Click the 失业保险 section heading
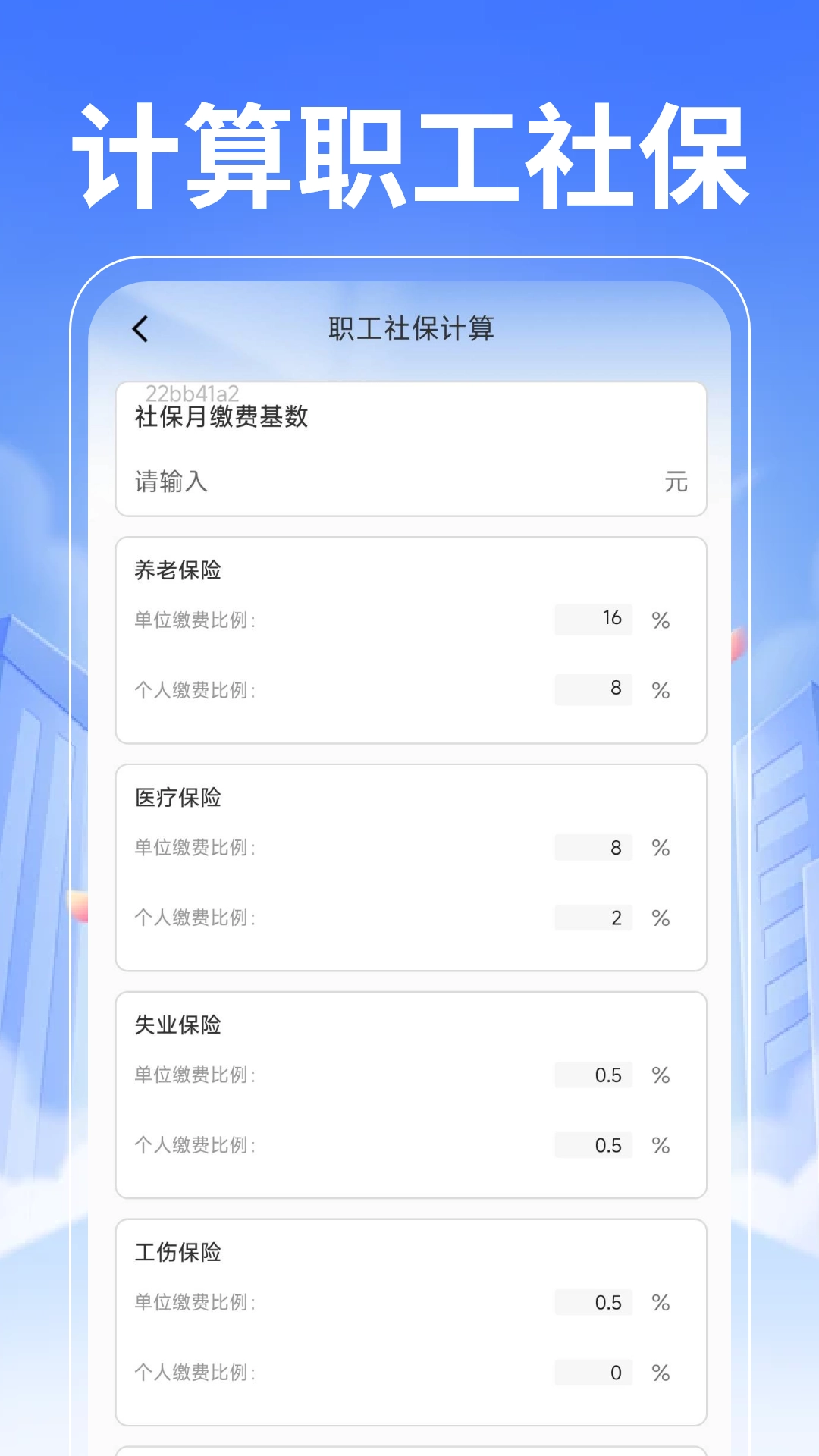Image resolution: width=819 pixels, height=1456 pixels. 176,1025
